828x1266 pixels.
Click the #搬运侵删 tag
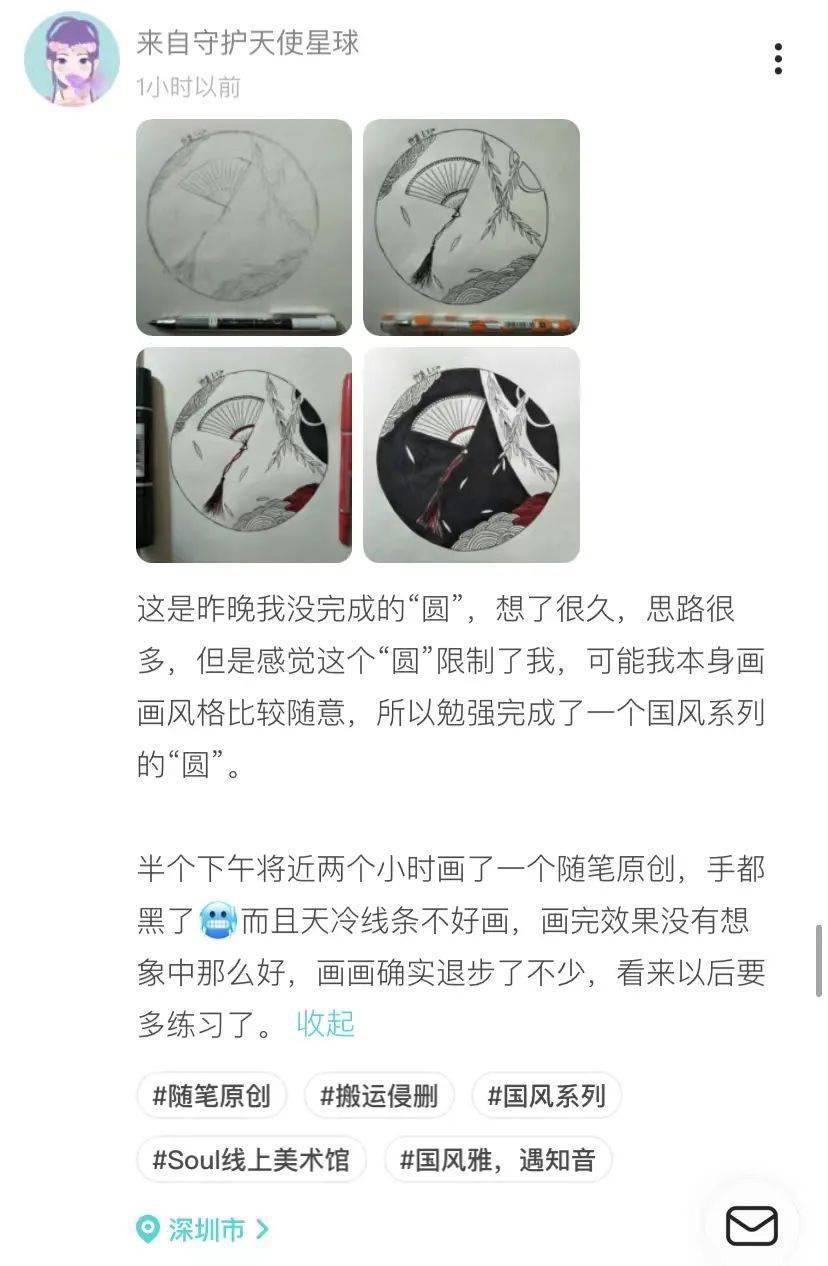pos(379,1095)
